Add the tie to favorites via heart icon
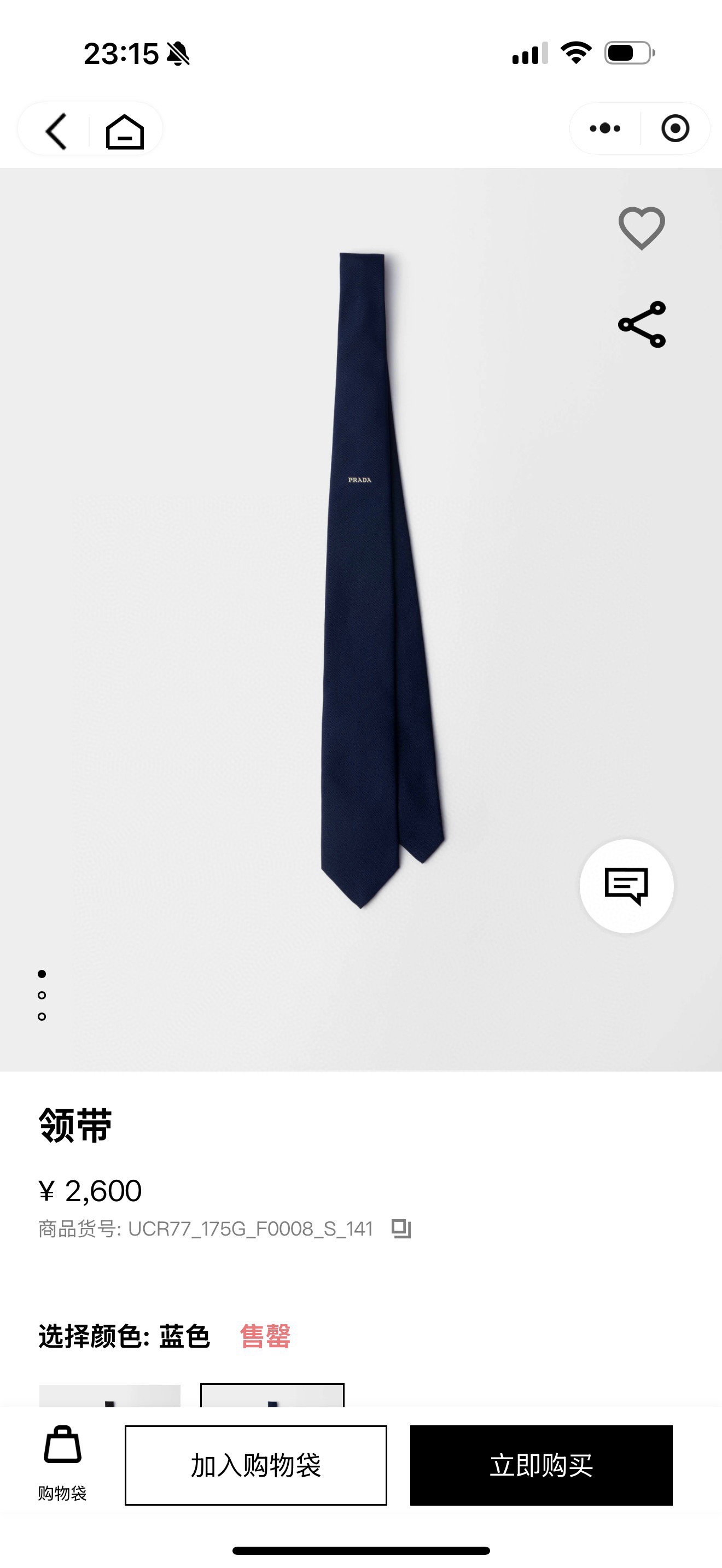This screenshot has width=722, height=1568. 643,227
